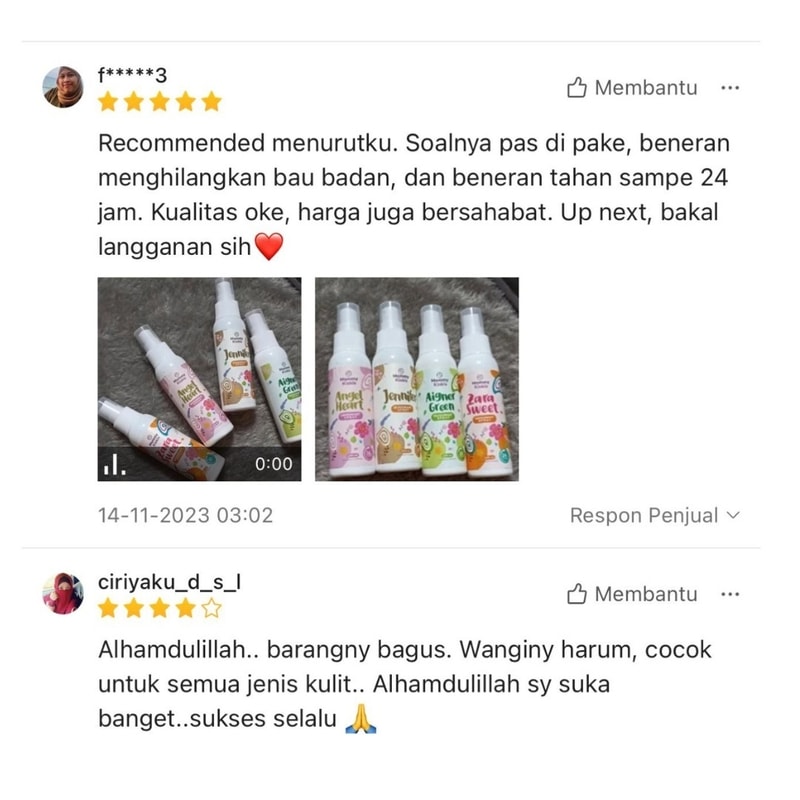Open f******3's profile avatar
The image size is (800, 800).
coord(63,87)
